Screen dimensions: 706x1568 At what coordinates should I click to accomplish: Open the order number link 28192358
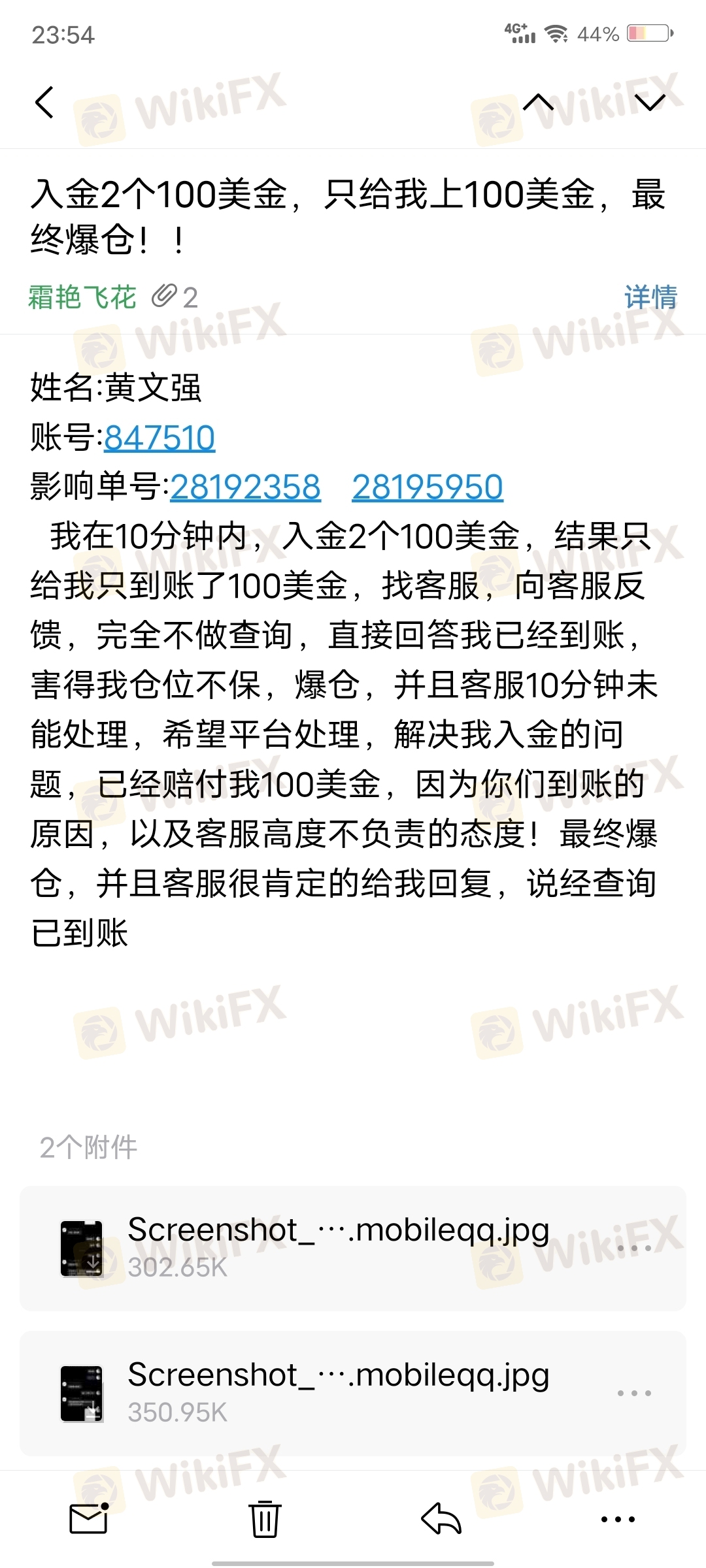(x=246, y=487)
